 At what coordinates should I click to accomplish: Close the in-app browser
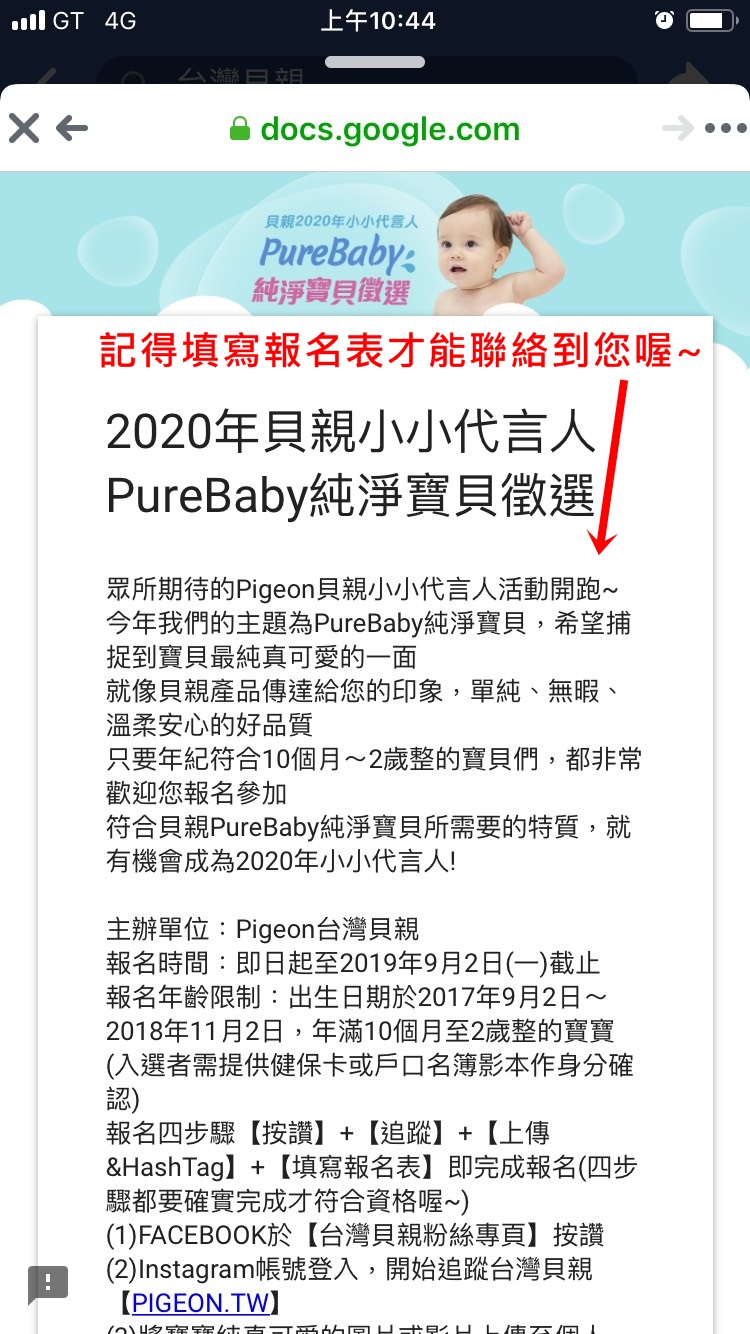pyautogui.click(x=24, y=128)
